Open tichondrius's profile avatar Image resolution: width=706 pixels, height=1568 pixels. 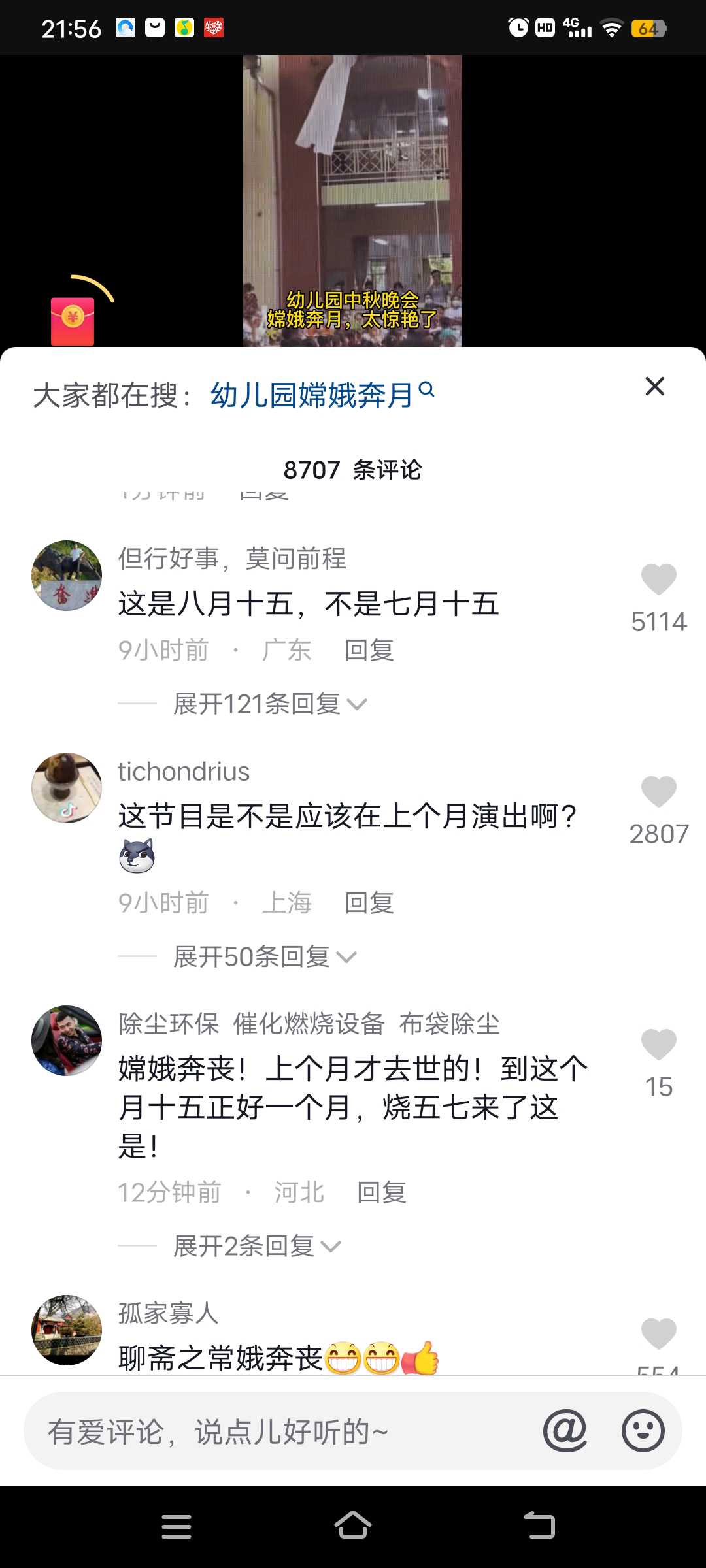pos(67,788)
